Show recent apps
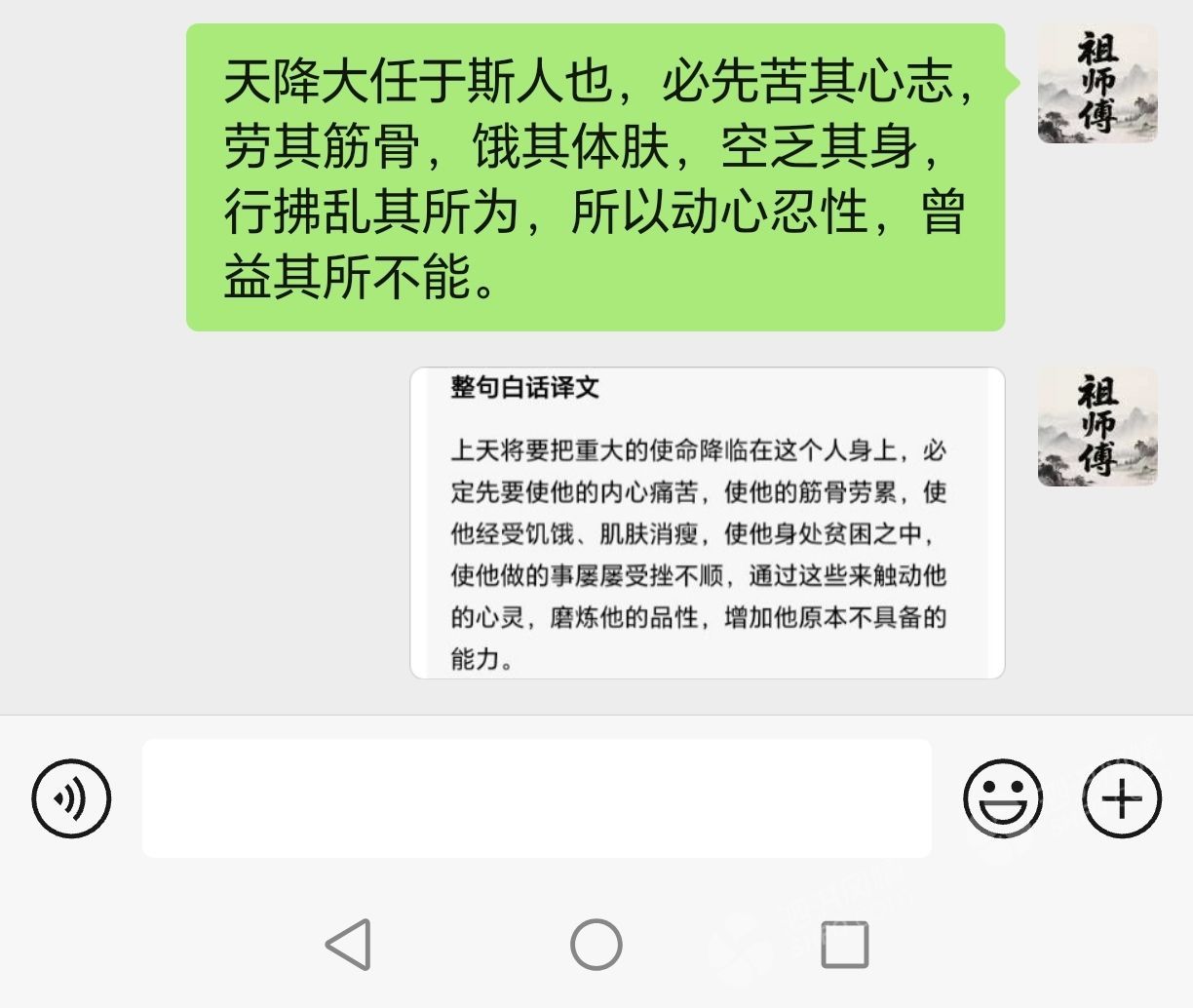 [844, 944]
